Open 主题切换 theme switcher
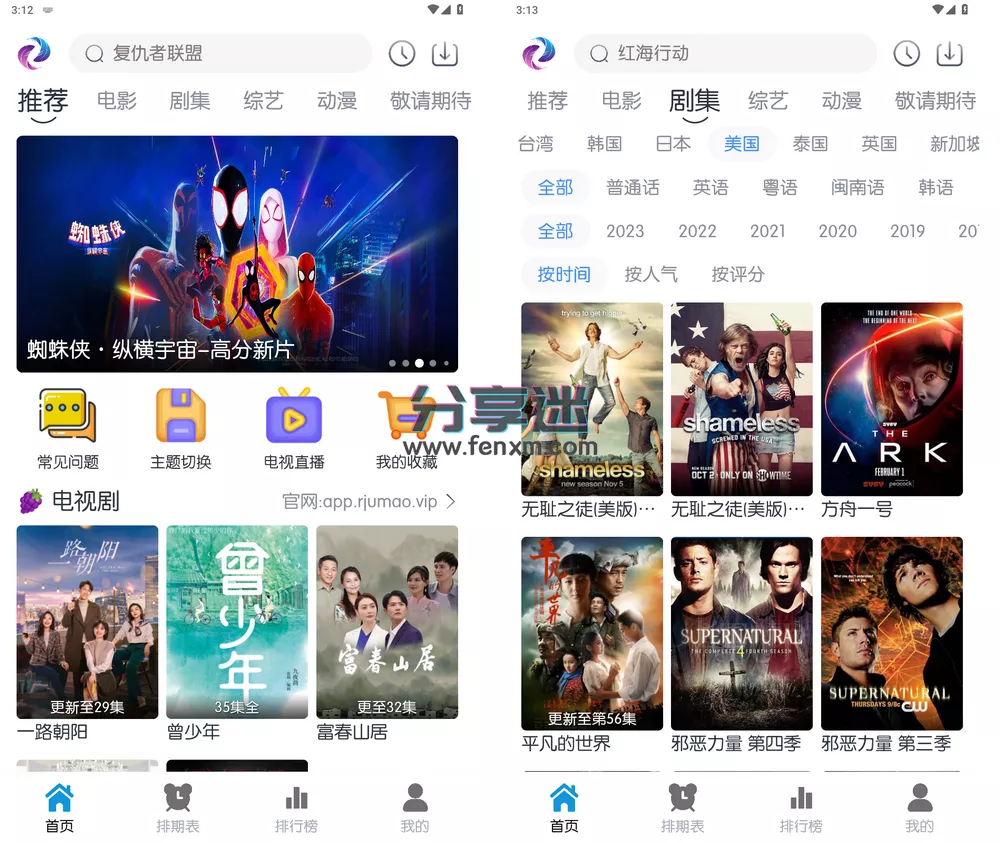This screenshot has width=1000, height=843. pyautogui.click(x=181, y=428)
